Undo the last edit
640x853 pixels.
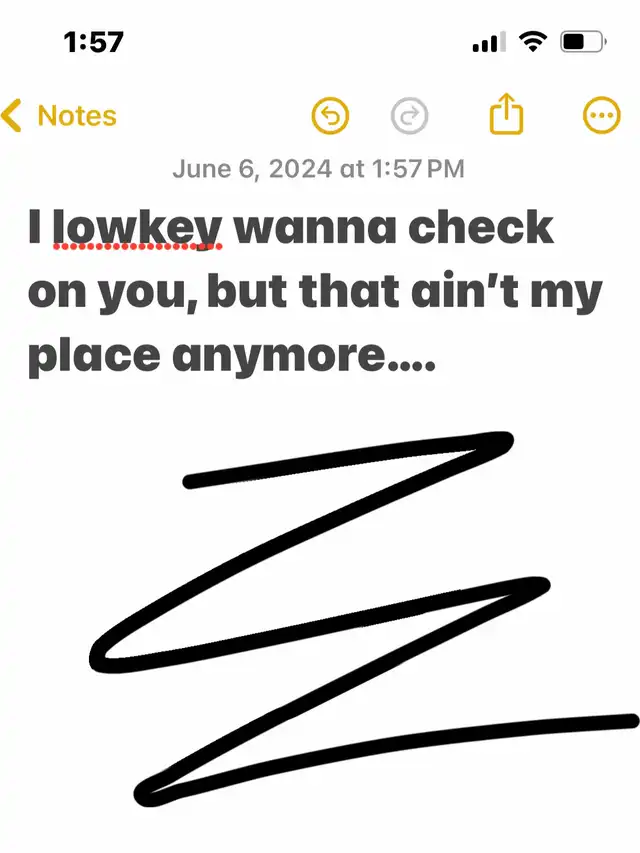click(x=330, y=116)
